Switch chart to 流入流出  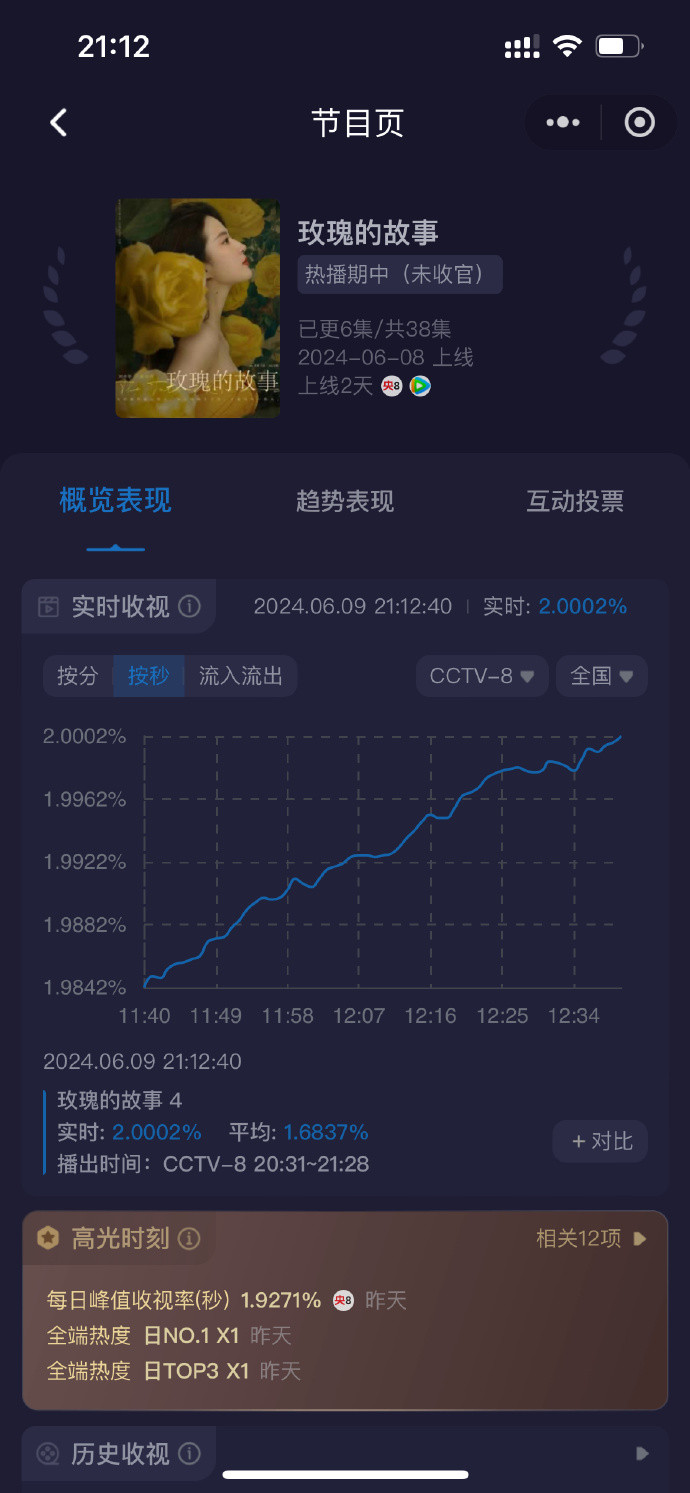click(x=241, y=676)
